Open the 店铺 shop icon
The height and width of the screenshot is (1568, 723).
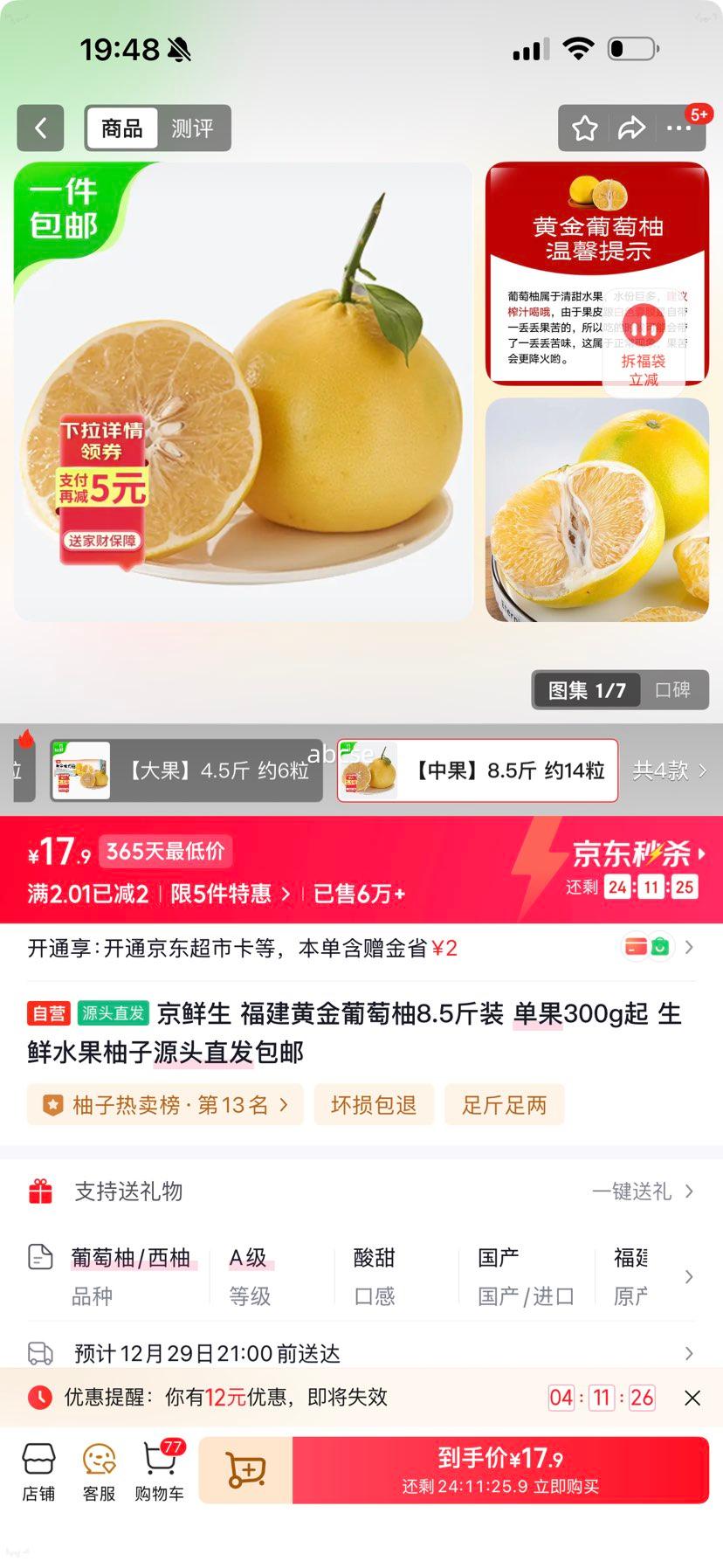tap(38, 1470)
